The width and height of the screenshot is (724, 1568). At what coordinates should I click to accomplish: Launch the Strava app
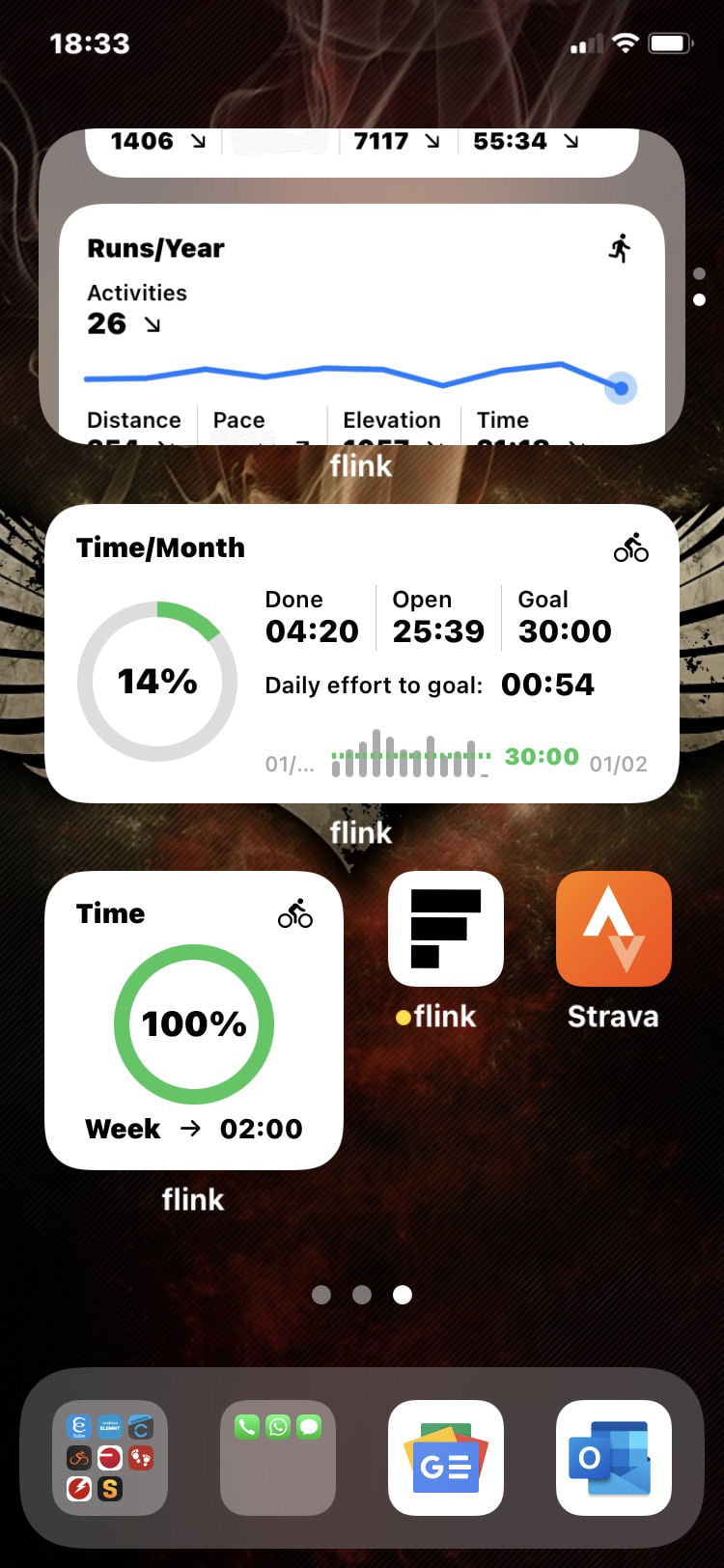point(614,929)
